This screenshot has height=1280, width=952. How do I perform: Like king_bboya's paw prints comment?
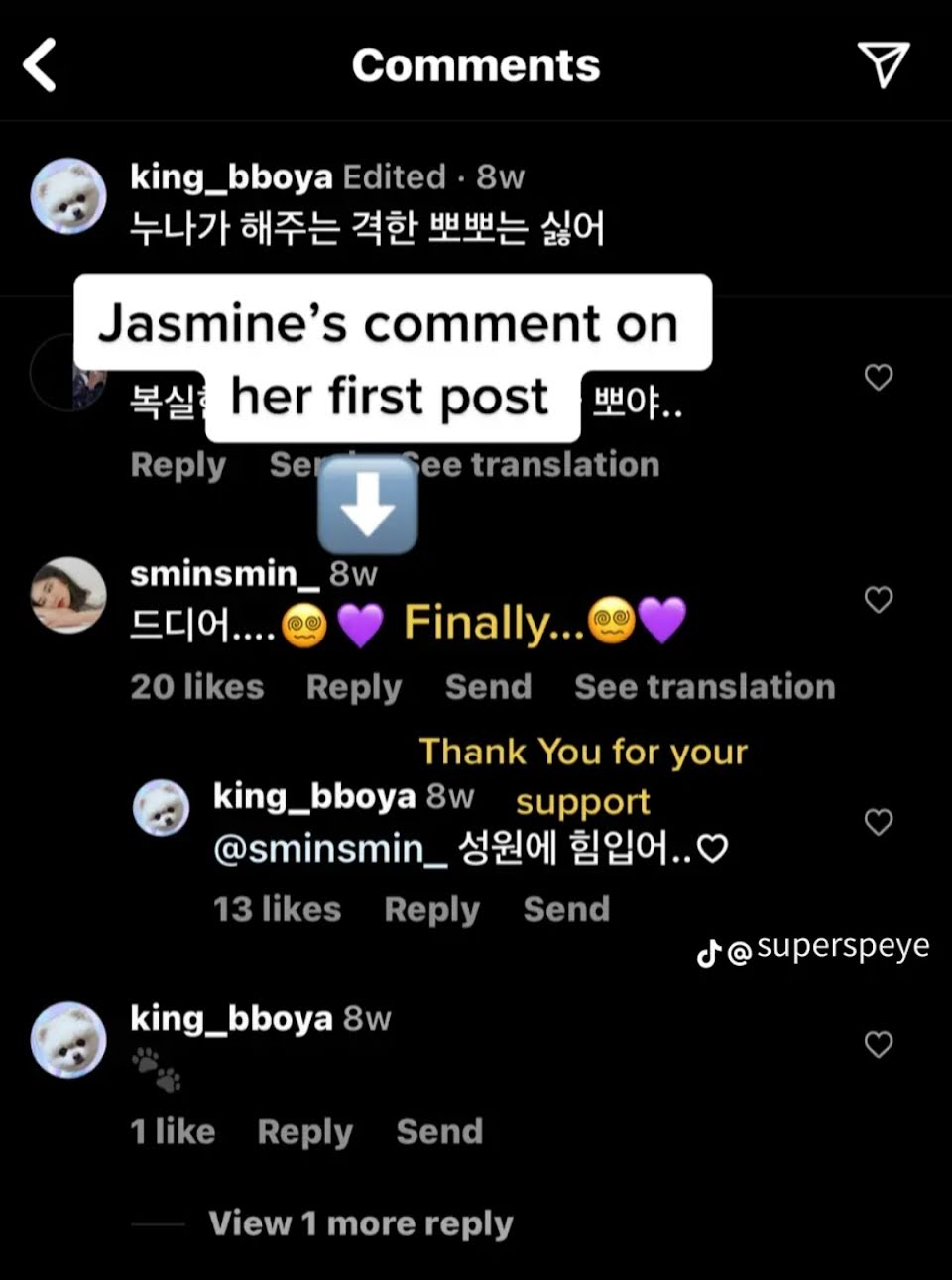point(878,1044)
